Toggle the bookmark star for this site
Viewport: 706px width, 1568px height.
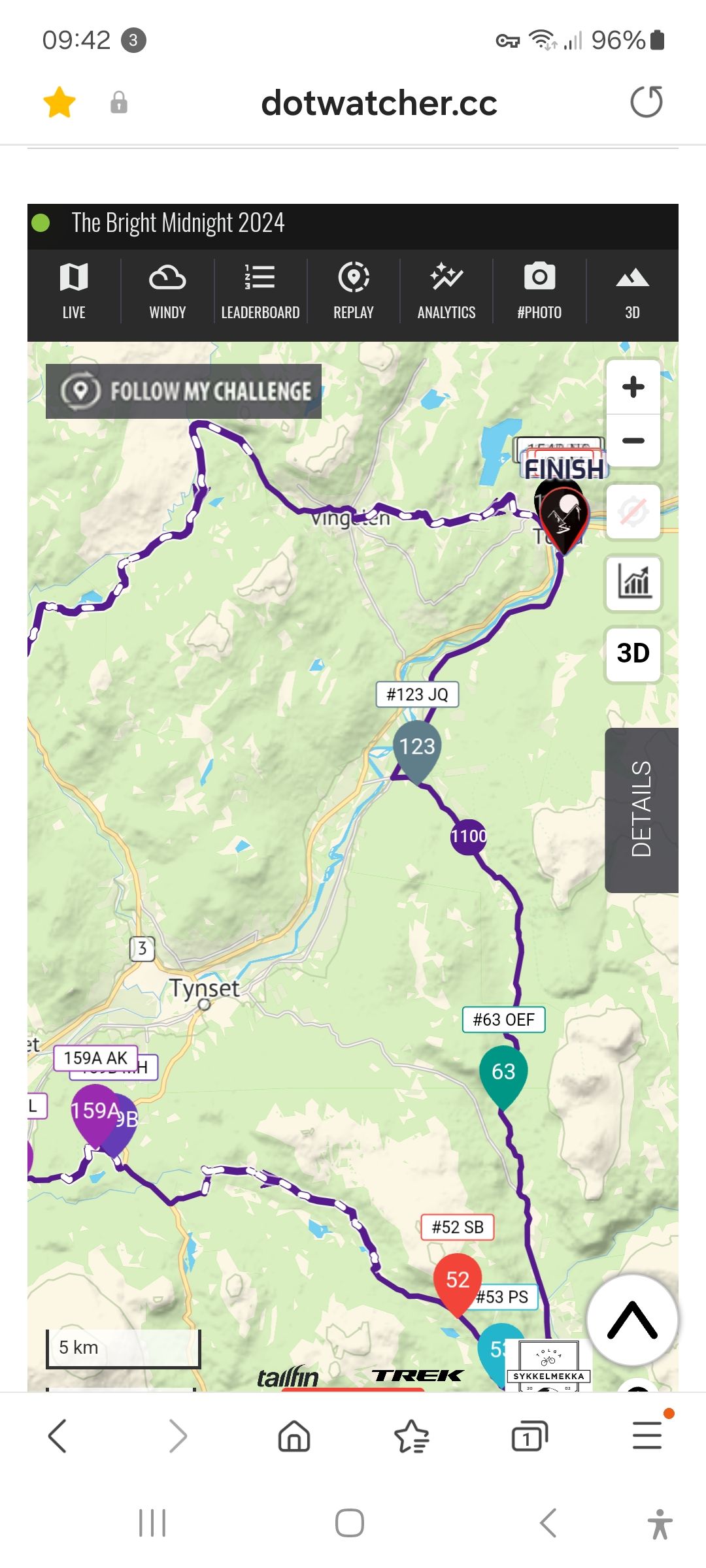(59, 103)
